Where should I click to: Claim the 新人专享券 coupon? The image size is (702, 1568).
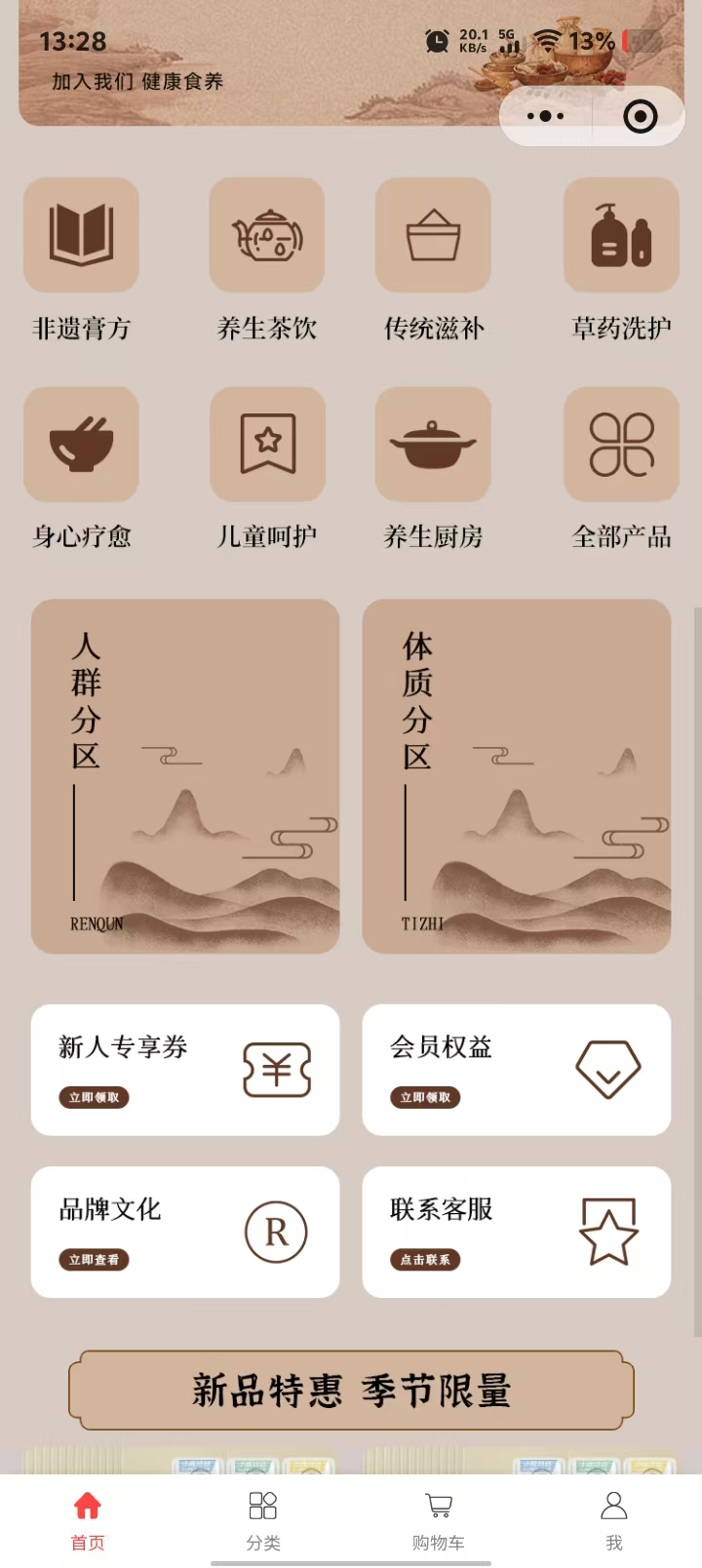click(185, 1070)
